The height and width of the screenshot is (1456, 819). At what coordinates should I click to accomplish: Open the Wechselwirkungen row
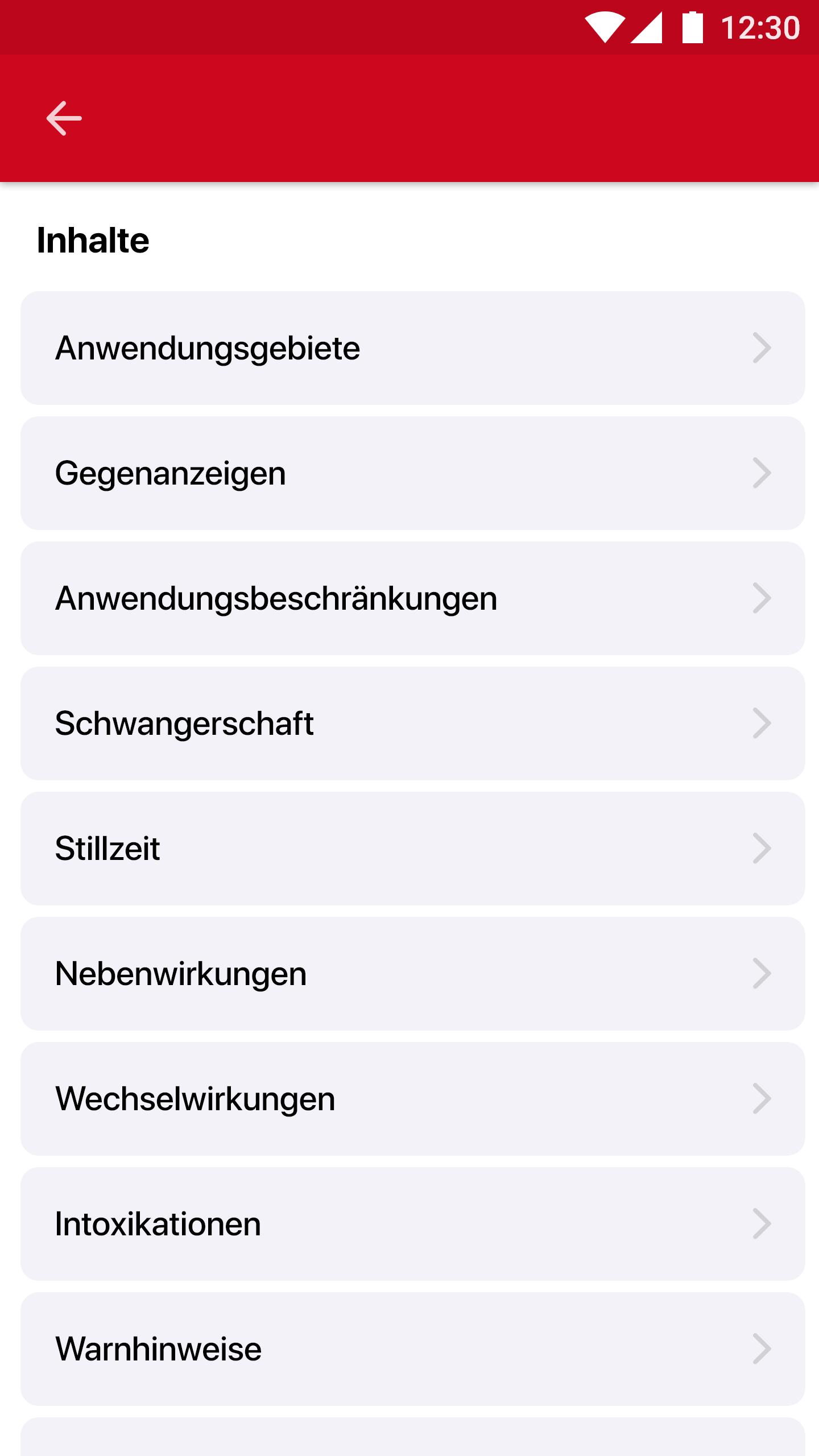click(x=412, y=1099)
